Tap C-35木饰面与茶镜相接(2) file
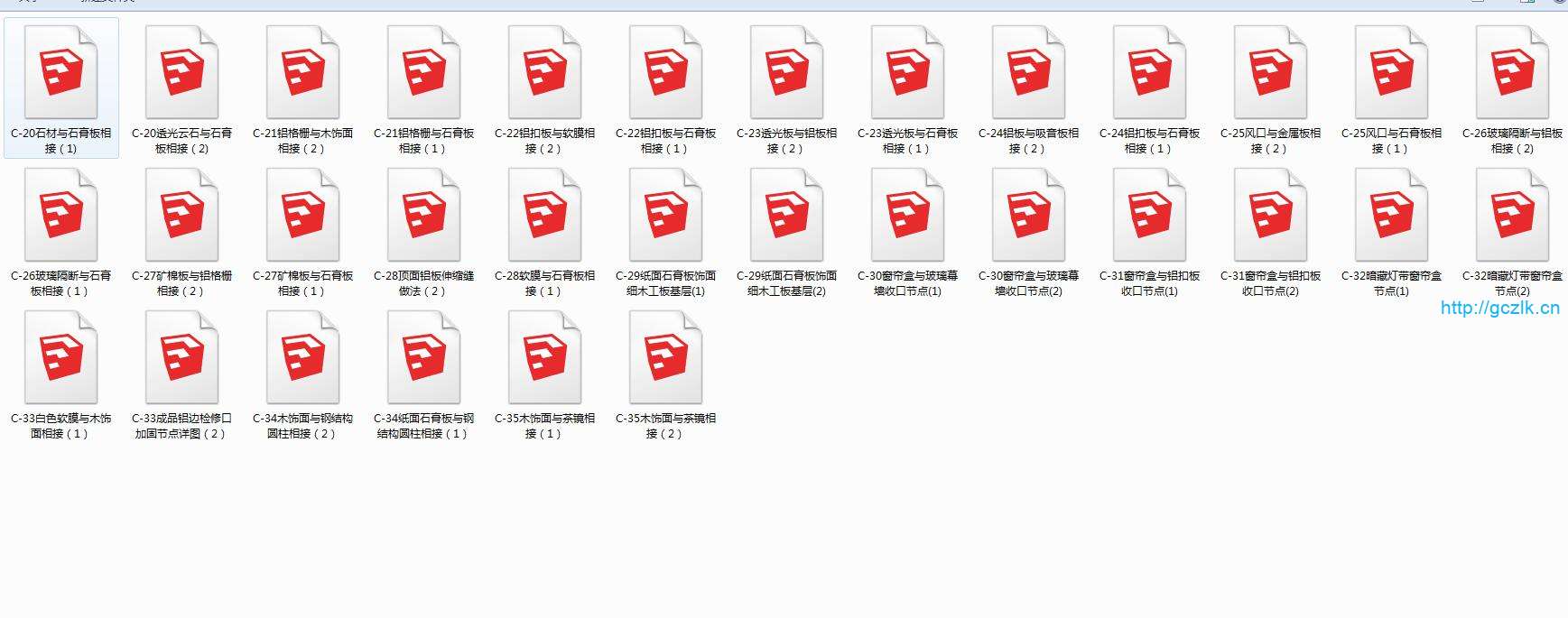 click(x=665, y=359)
